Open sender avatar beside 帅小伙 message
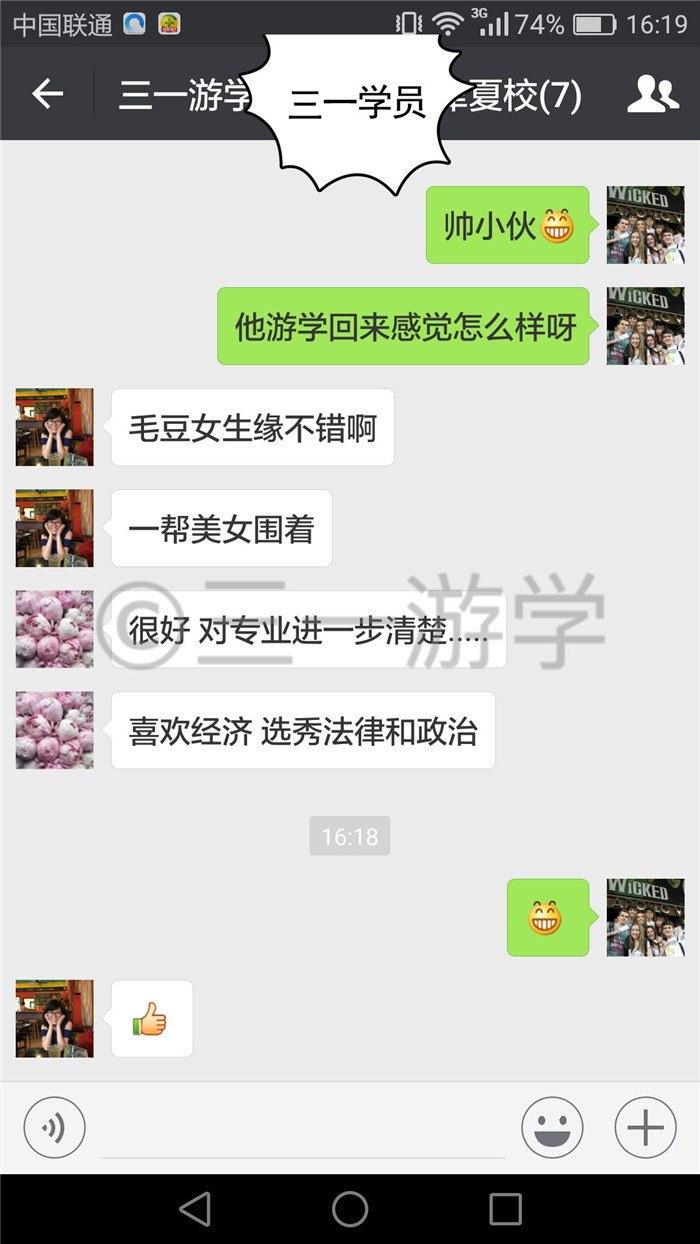 coord(646,225)
